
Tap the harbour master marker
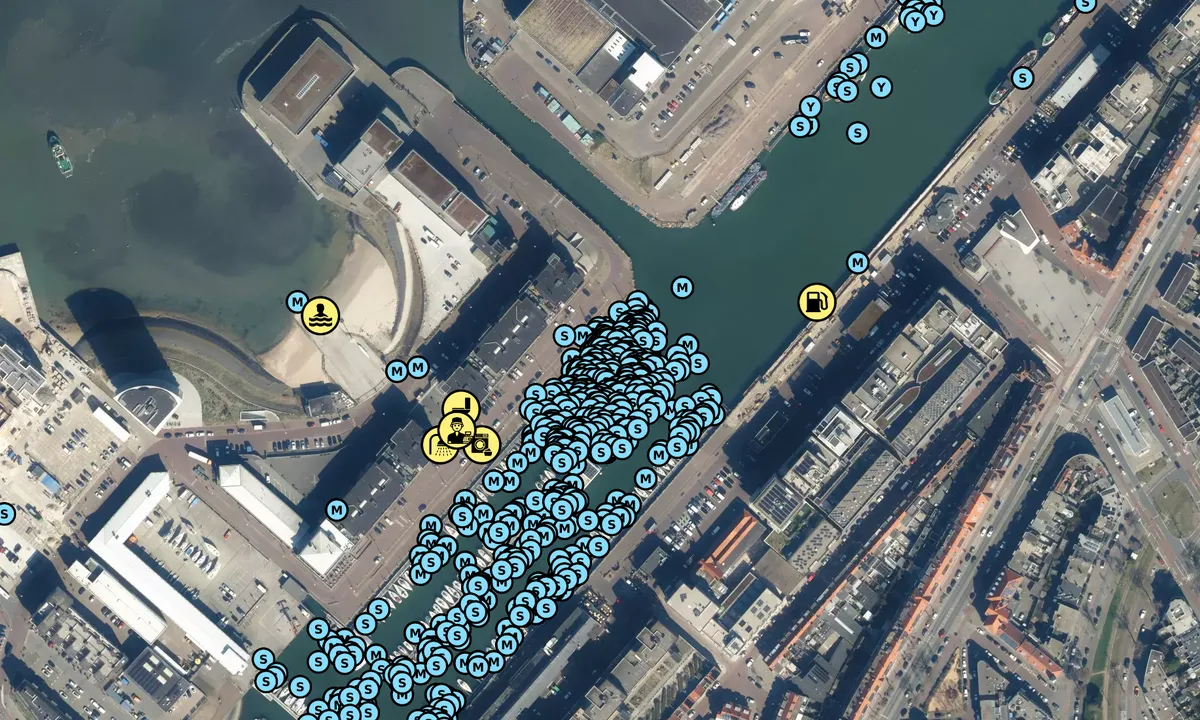coord(457,428)
